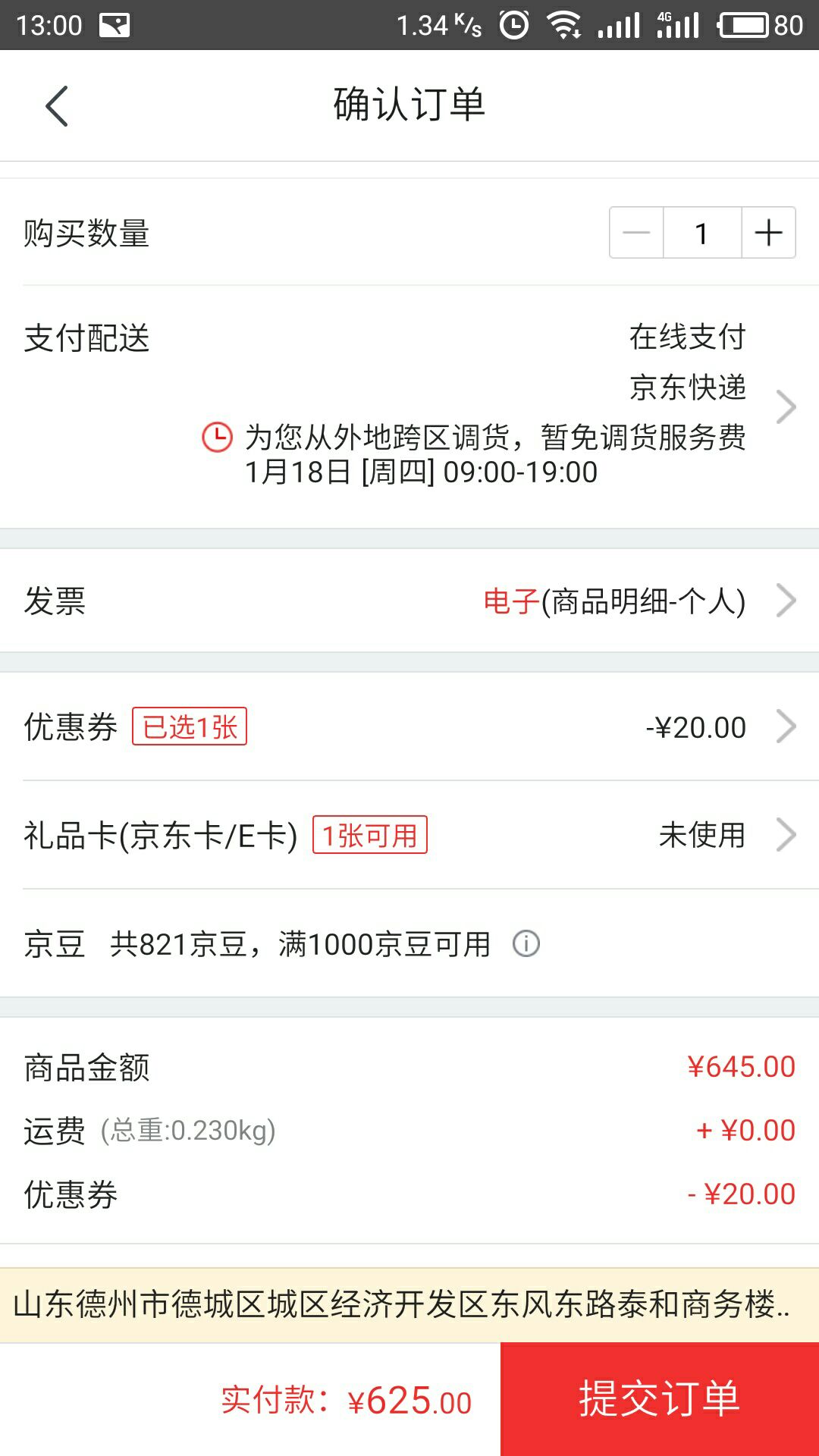Open the coupon selection page via its arrow
The width and height of the screenshot is (819, 1456).
(787, 726)
